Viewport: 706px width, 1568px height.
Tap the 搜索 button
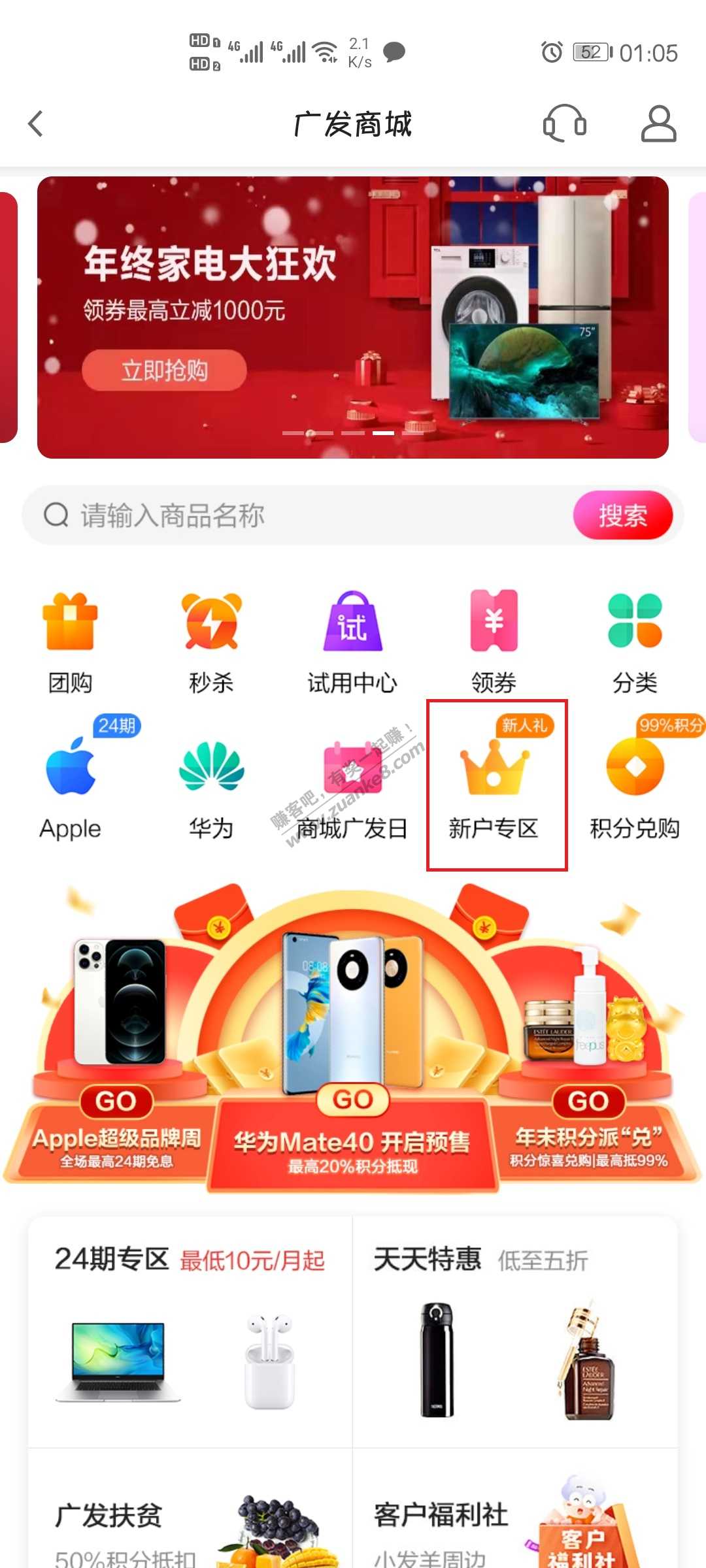[x=622, y=515]
